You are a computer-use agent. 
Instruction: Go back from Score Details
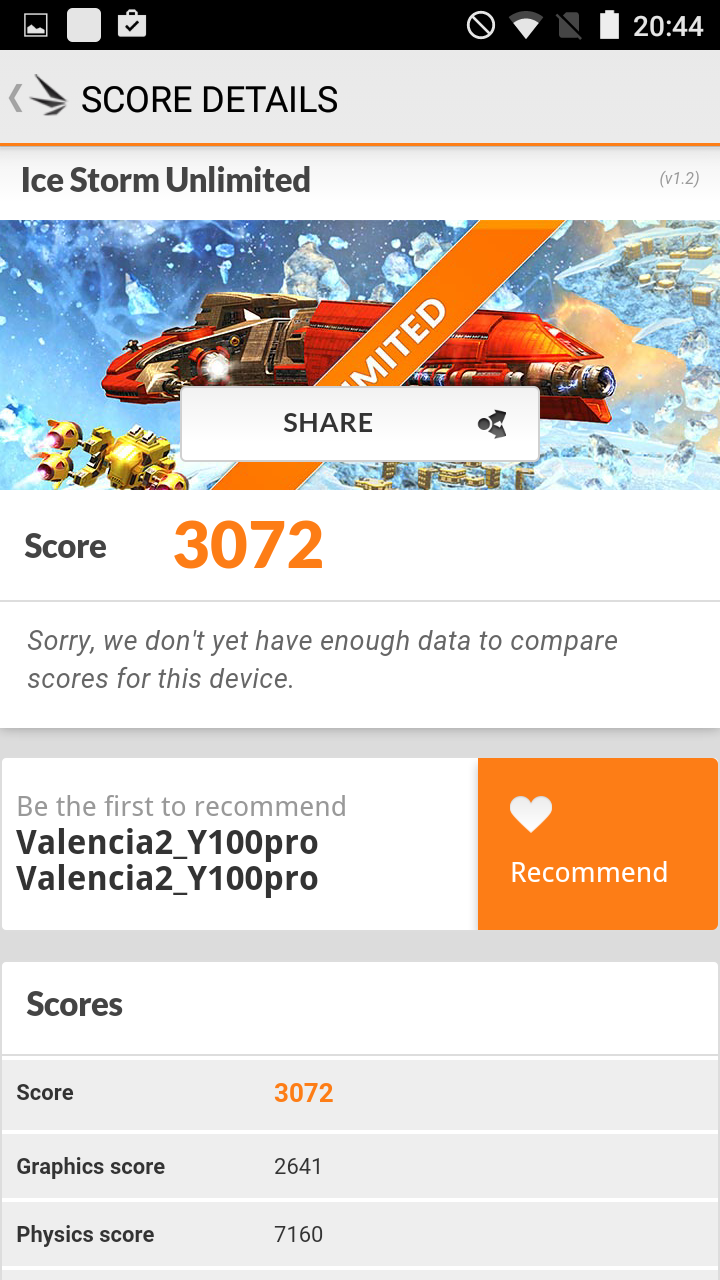coord(38,98)
